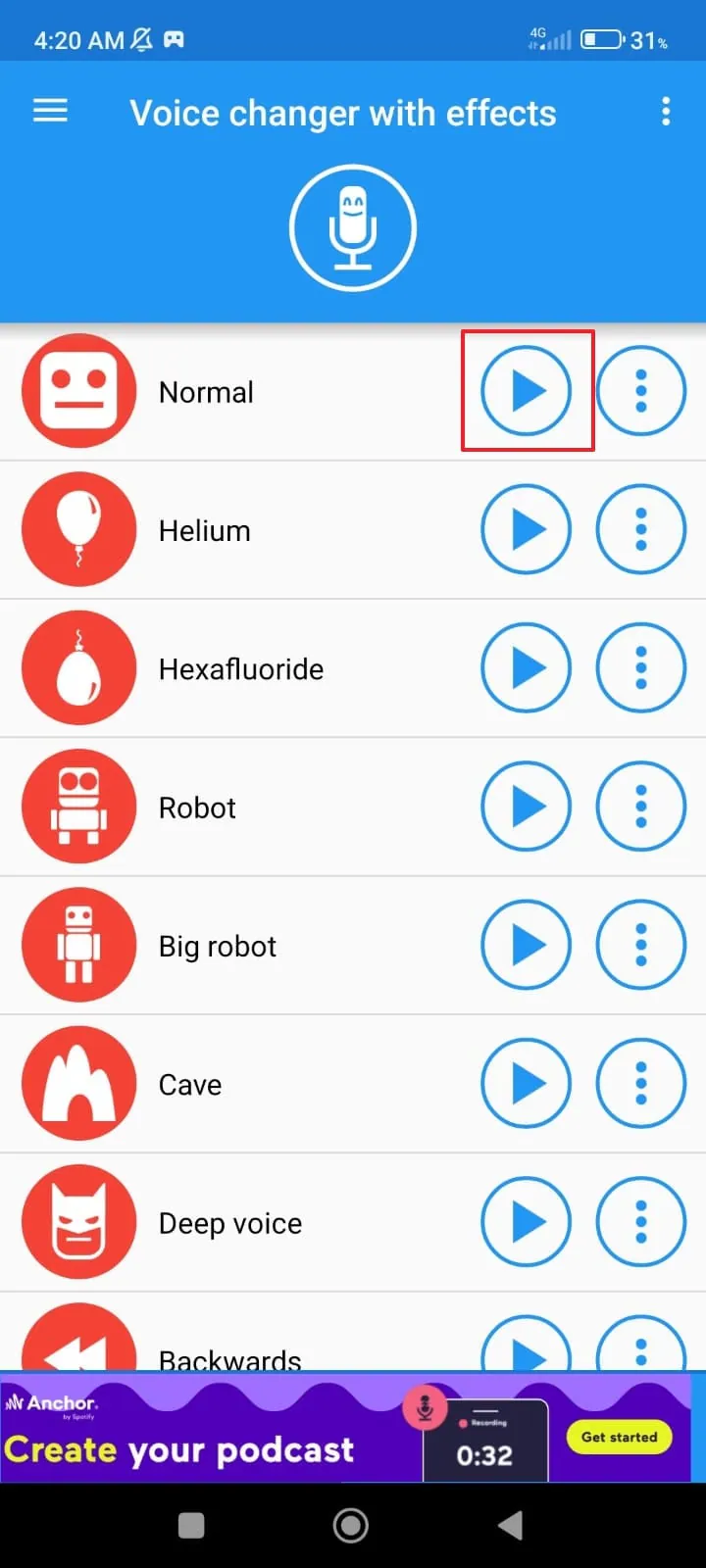The width and height of the screenshot is (706, 1568).
Task: Play the Cave effect
Action: [x=527, y=1084]
